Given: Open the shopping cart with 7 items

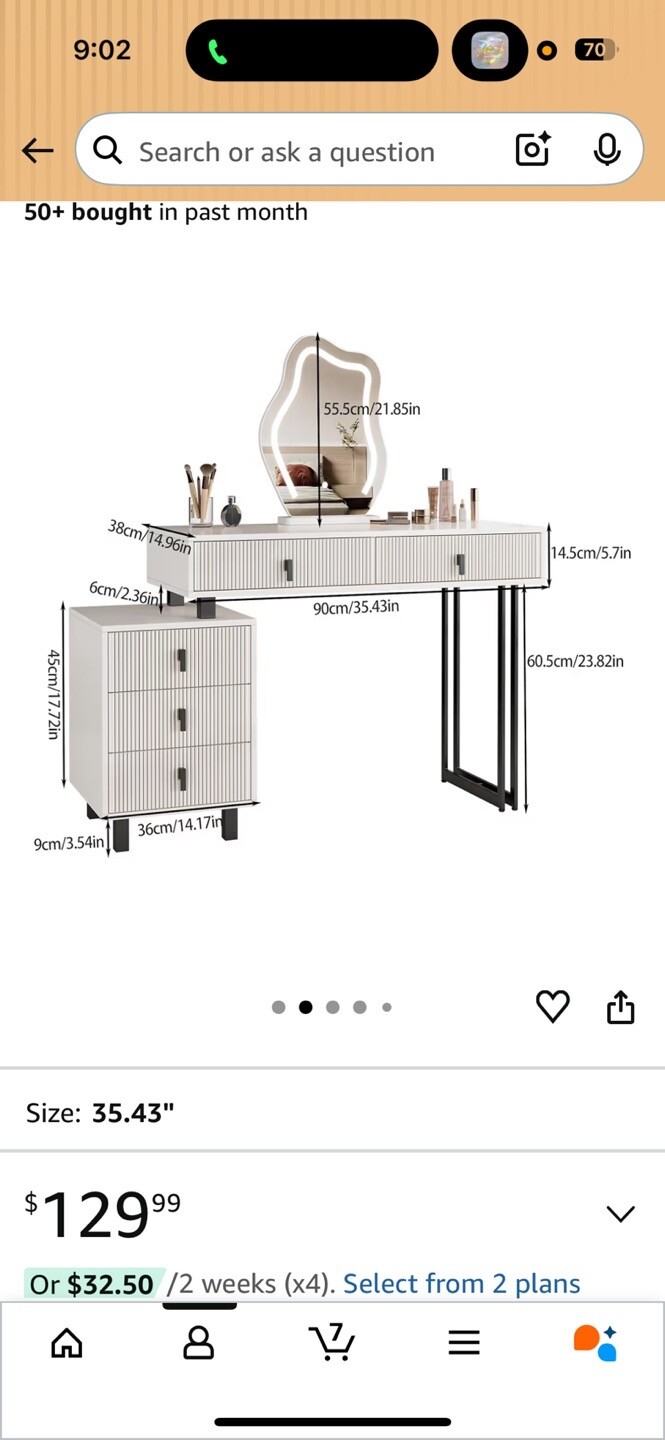Looking at the screenshot, I should tap(332, 1342).
